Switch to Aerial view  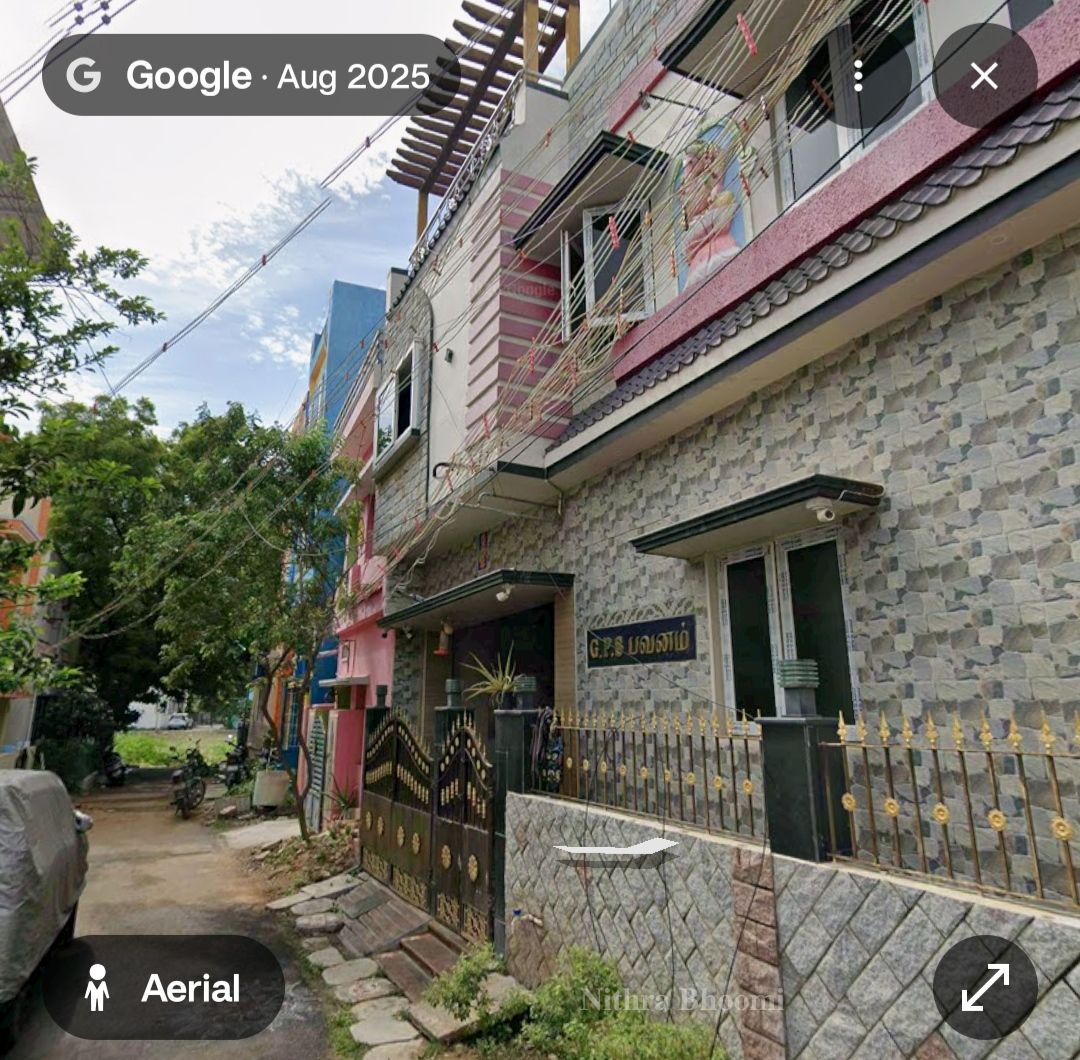163,987
